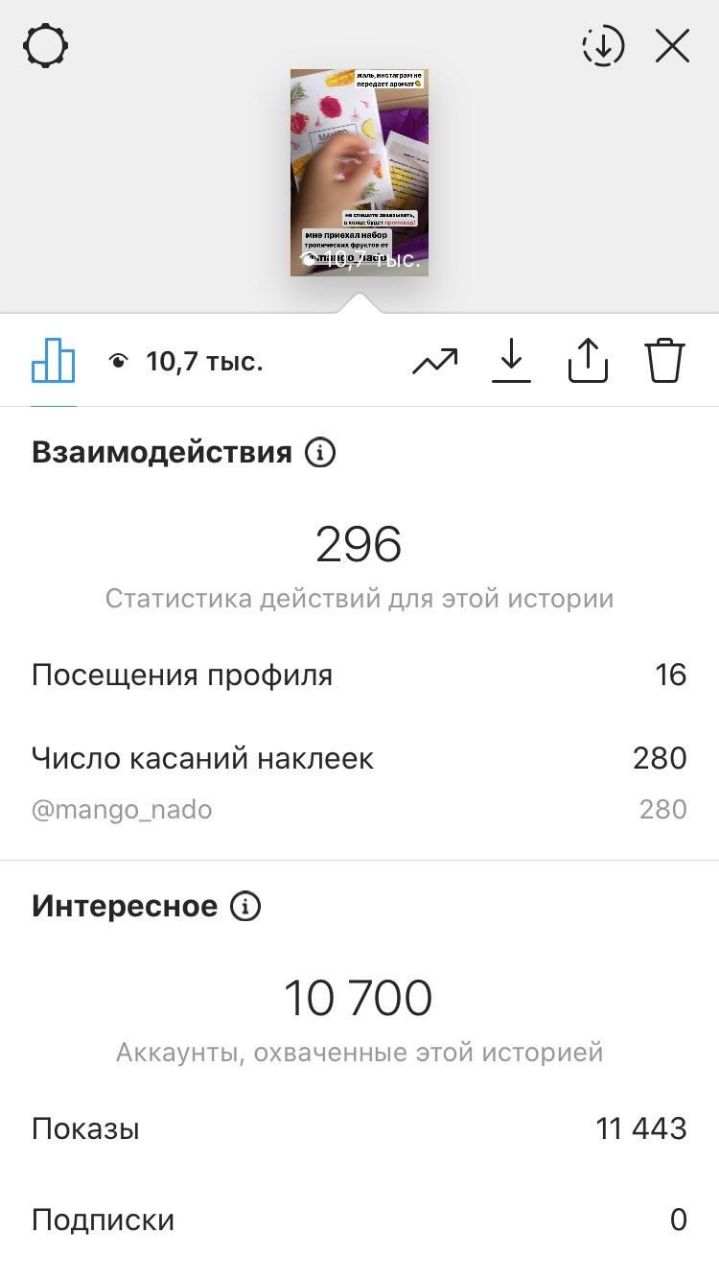Viewport: 719px width, 1280px height.
Task: Open the viewers list with eye icon
Action: pos(186,362)
